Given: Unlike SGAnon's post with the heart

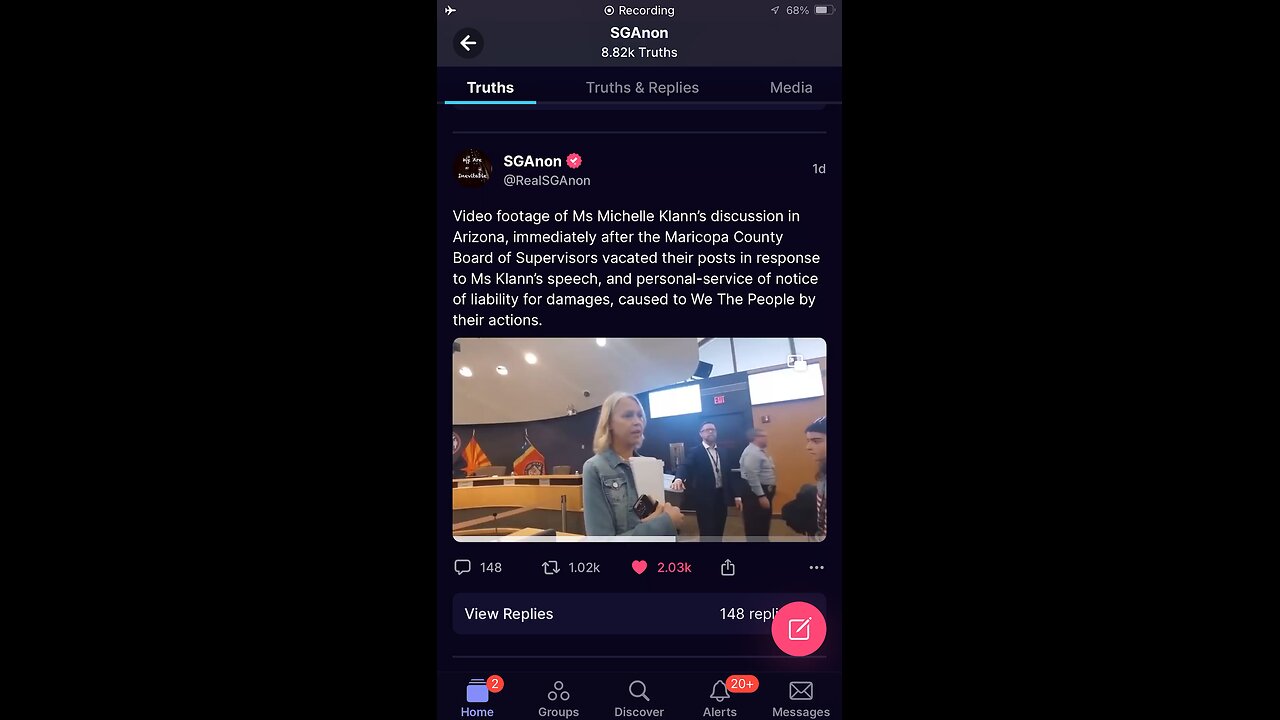Looking at the screenshot, I should [640, 567].
